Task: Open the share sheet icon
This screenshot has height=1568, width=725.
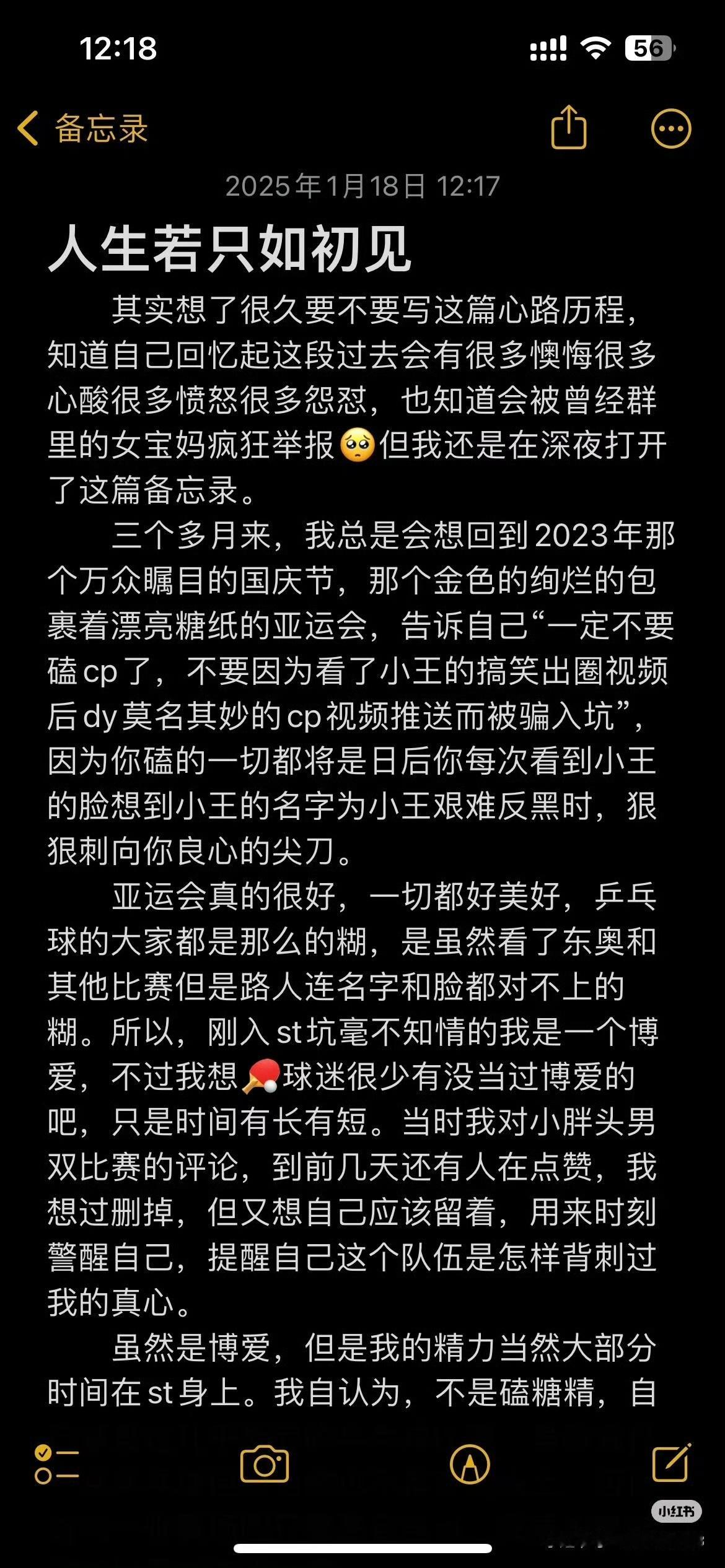Action: click(569, 126)
